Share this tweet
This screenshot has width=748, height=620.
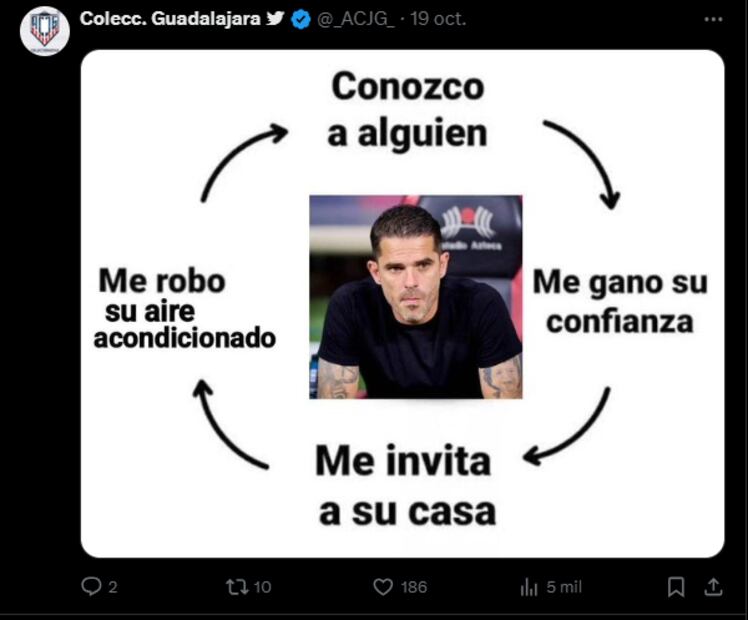[x=714, y=587]
